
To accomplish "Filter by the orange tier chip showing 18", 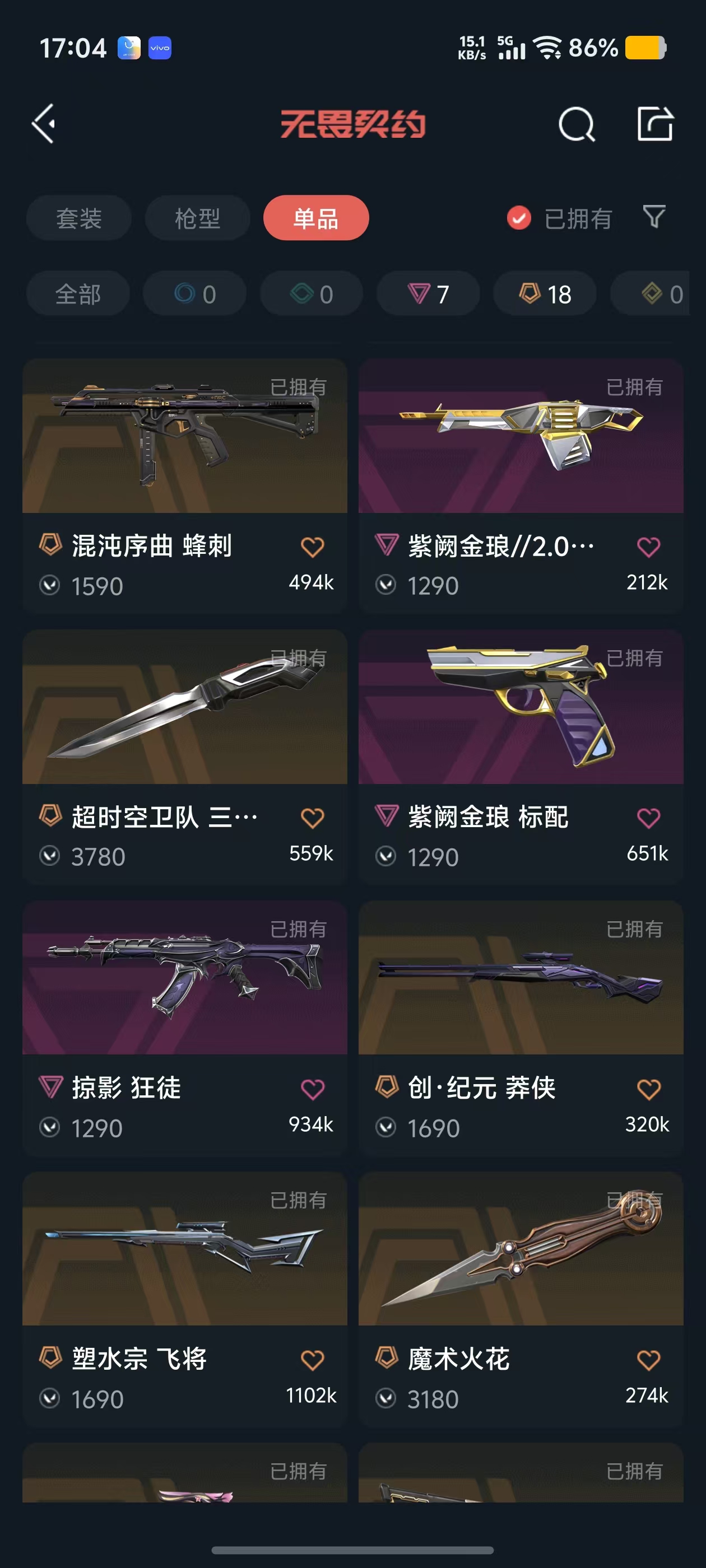I will (x=545, y=294).
